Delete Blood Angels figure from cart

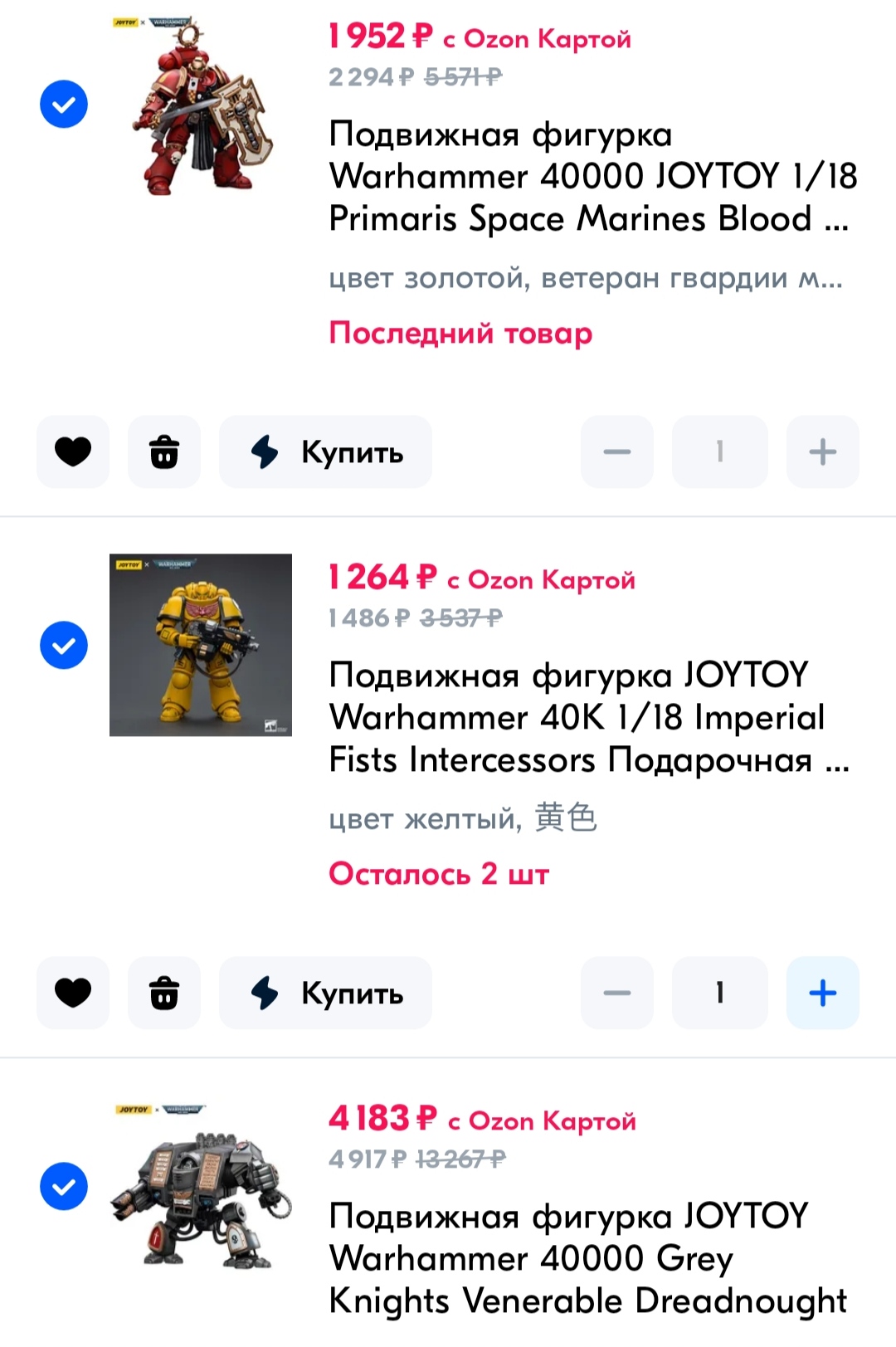[x=164, y=451]
